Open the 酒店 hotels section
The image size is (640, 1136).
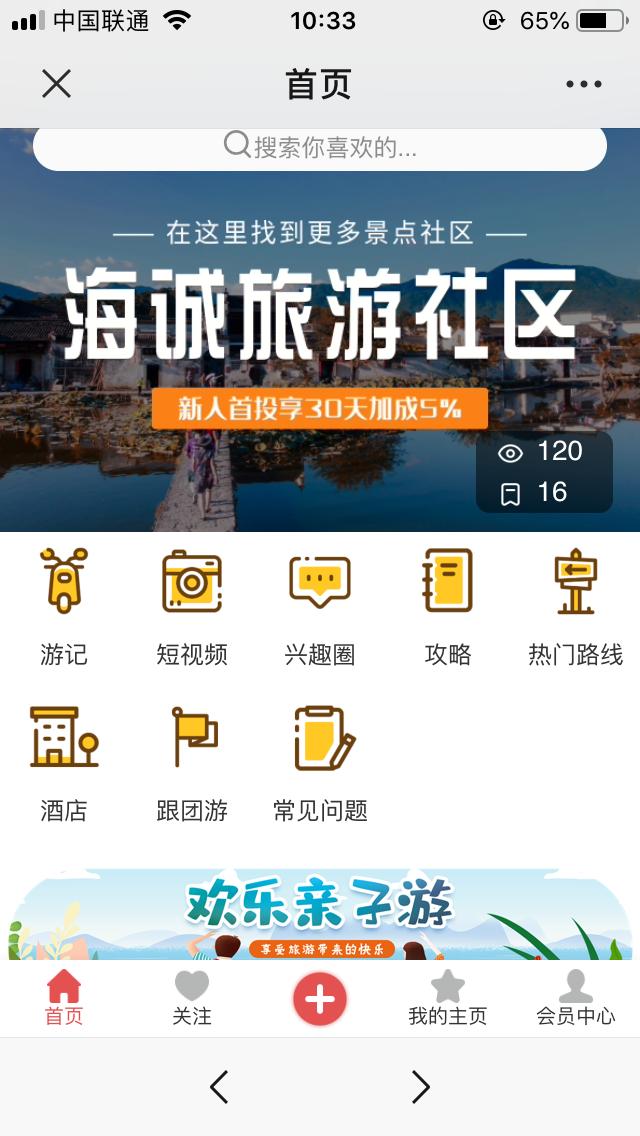coord(64,762)
